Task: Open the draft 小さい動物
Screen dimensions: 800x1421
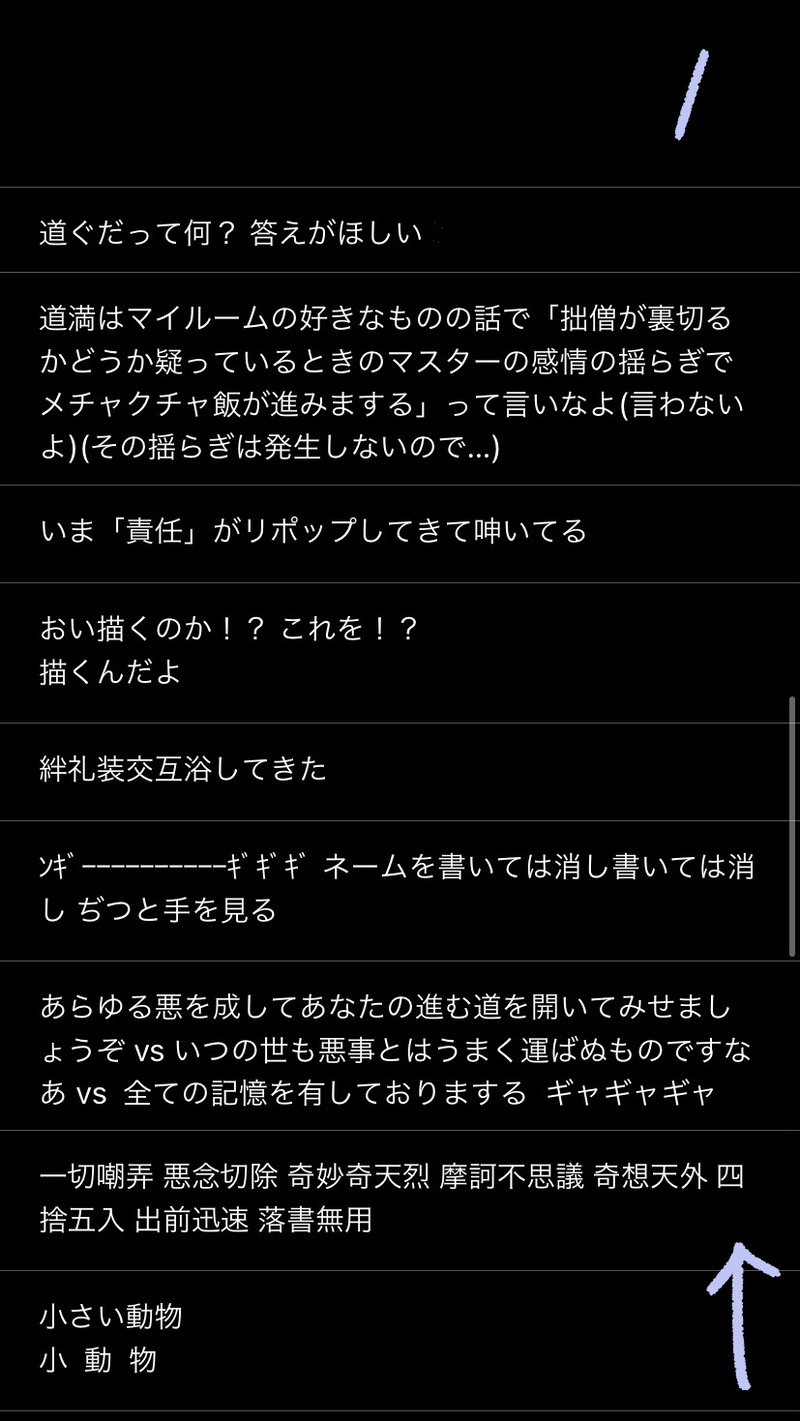Action: [112, 1338]
